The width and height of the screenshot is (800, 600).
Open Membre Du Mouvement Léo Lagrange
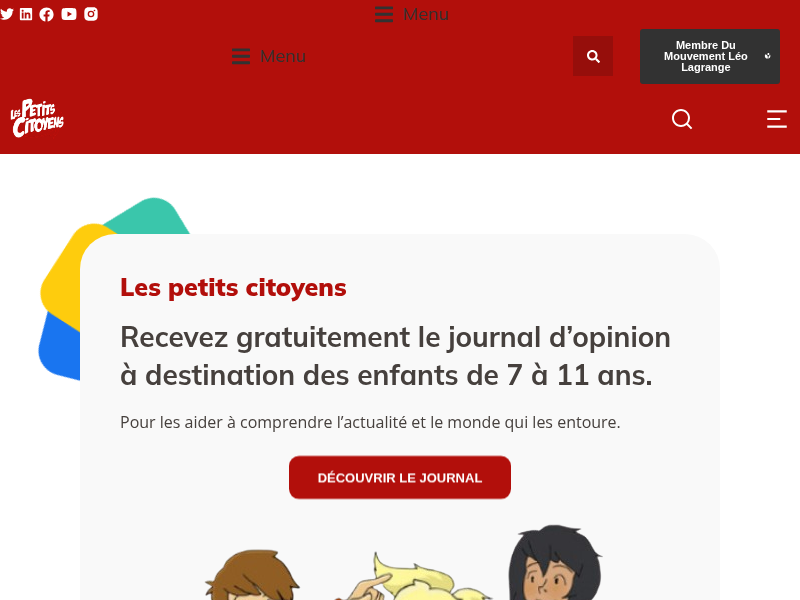[x=709, y=56]
